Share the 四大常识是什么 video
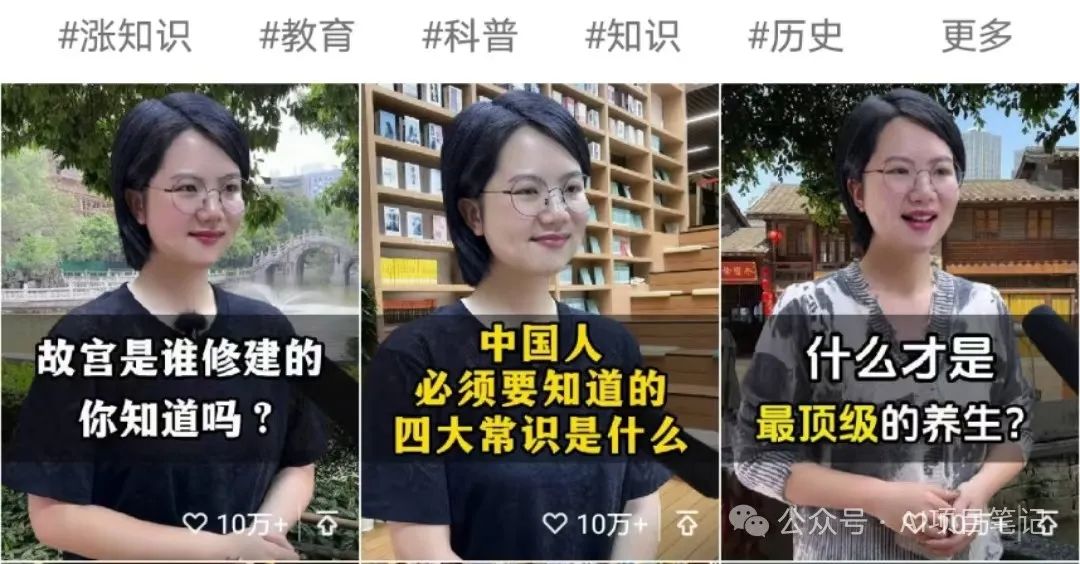This screenshot has width=1080, height=564. (x=686, y=522)
